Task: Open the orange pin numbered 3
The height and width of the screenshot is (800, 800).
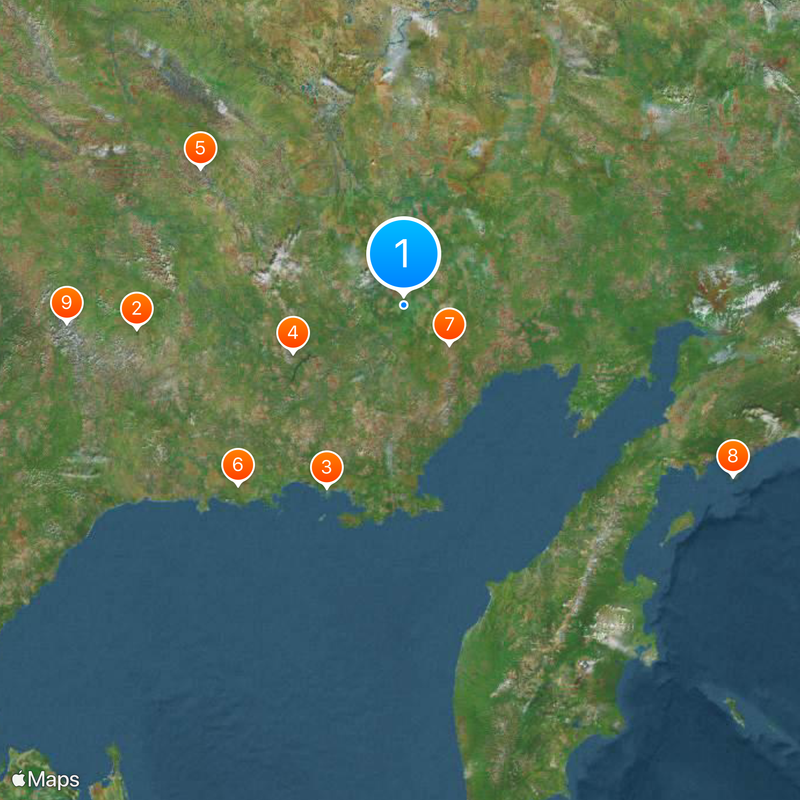Action: tap(326, 467)
